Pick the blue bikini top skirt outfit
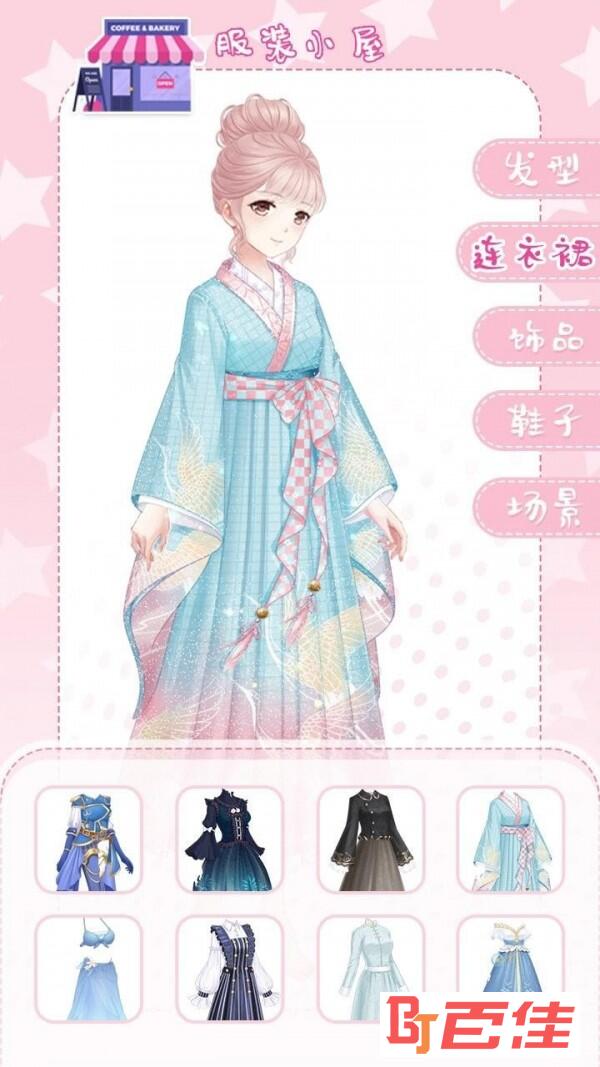This screenshot has height=1067, width=600. click(88, 968)
